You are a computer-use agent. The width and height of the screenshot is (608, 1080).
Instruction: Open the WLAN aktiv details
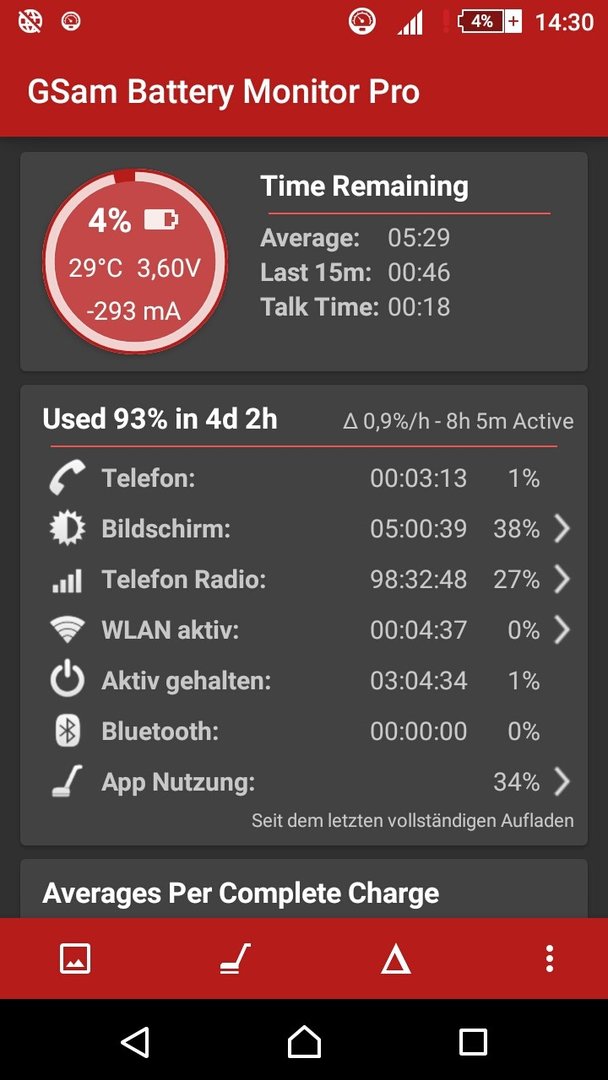(x=304, y=630)
